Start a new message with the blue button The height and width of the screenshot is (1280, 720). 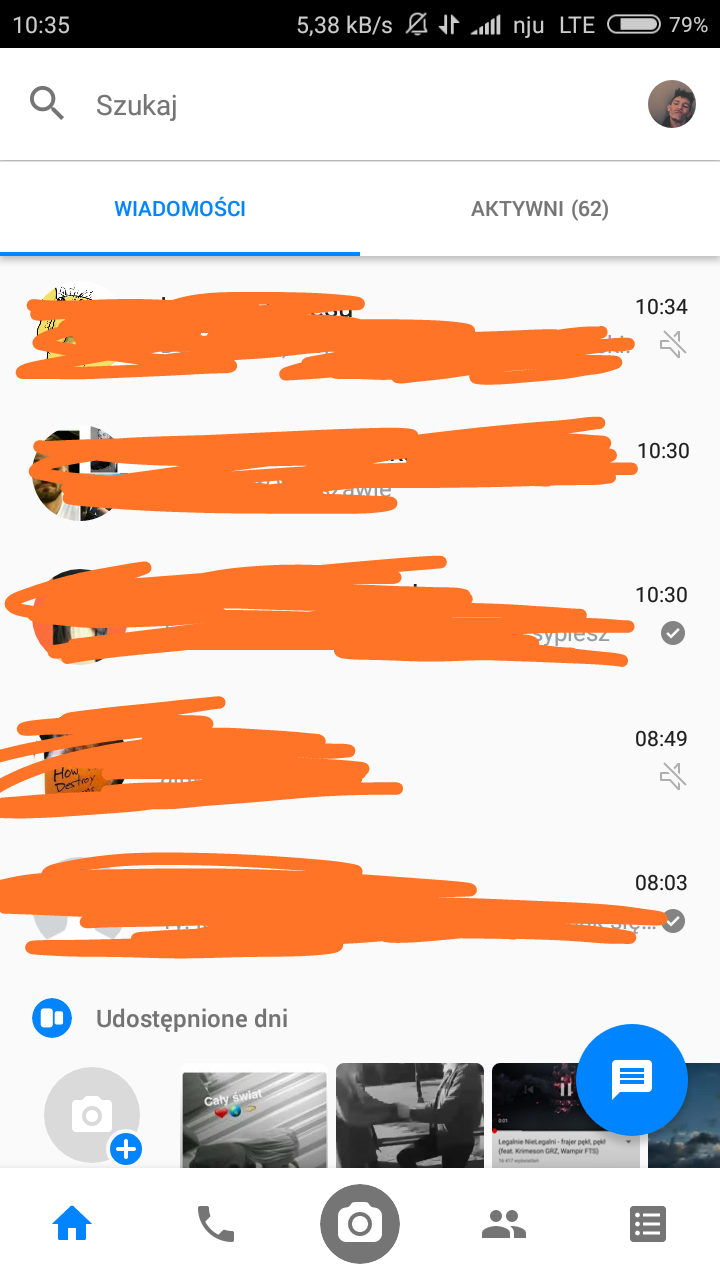click(632, 1079)
